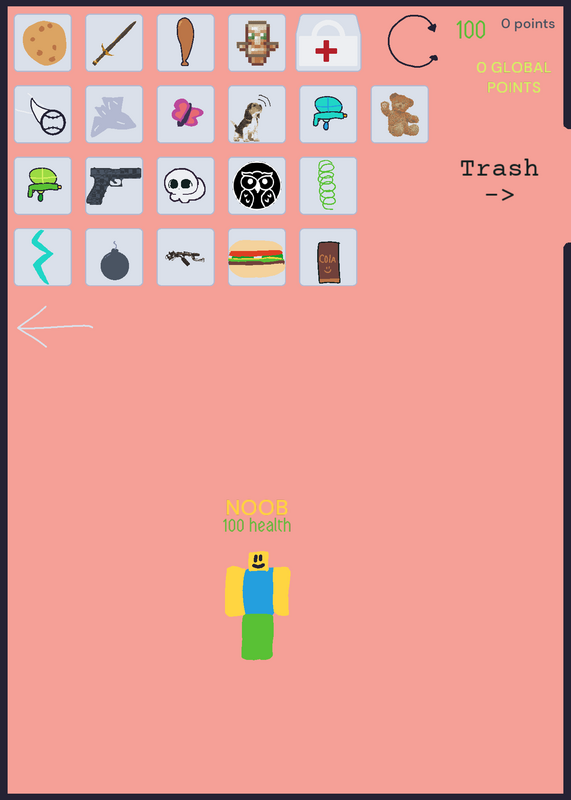
Task: Go back with the white arrow
Action: click(x=55, y=327)
